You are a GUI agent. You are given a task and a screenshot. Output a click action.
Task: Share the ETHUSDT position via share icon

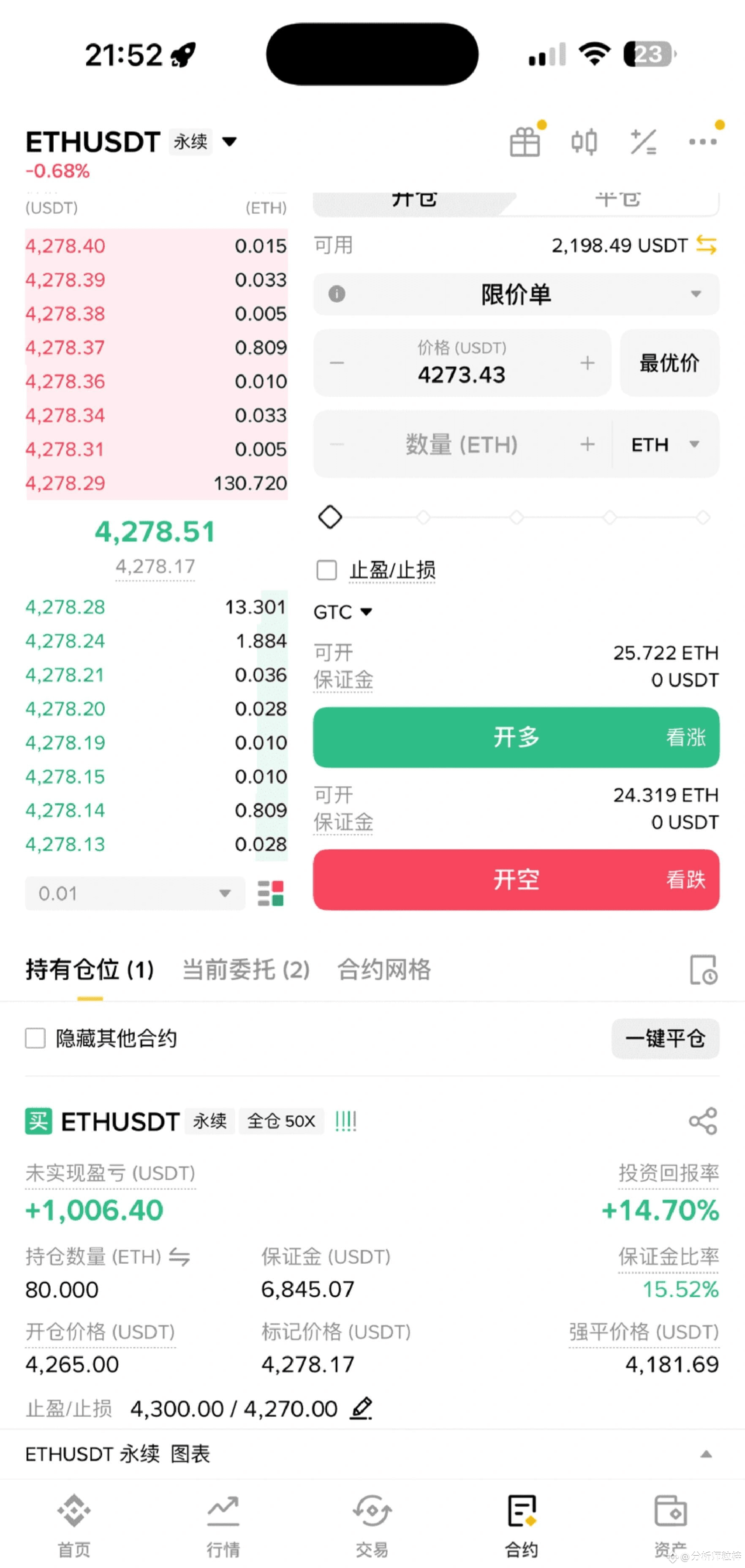click(x=703, y=1121)
